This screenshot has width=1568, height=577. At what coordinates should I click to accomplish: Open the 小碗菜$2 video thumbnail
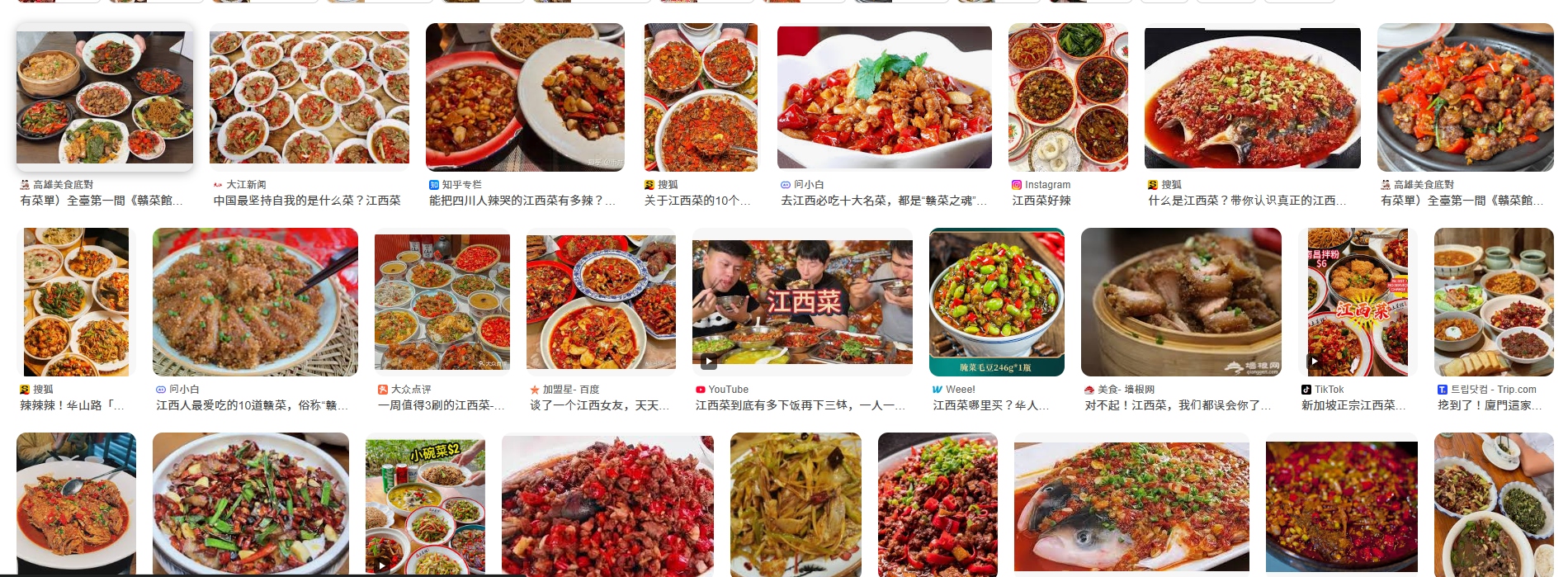(x=425, y=505)
